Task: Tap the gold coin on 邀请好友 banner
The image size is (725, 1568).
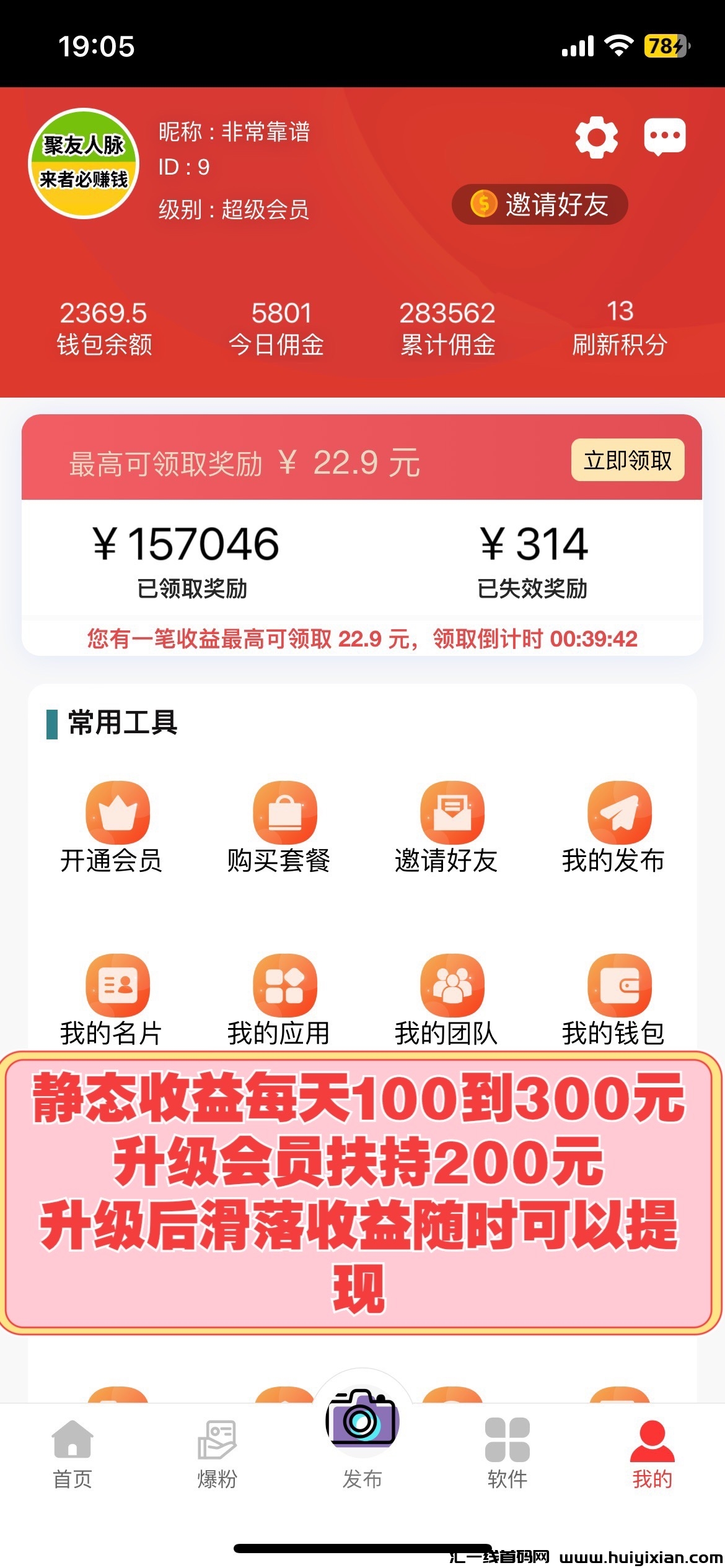Action: click(485, 204)
